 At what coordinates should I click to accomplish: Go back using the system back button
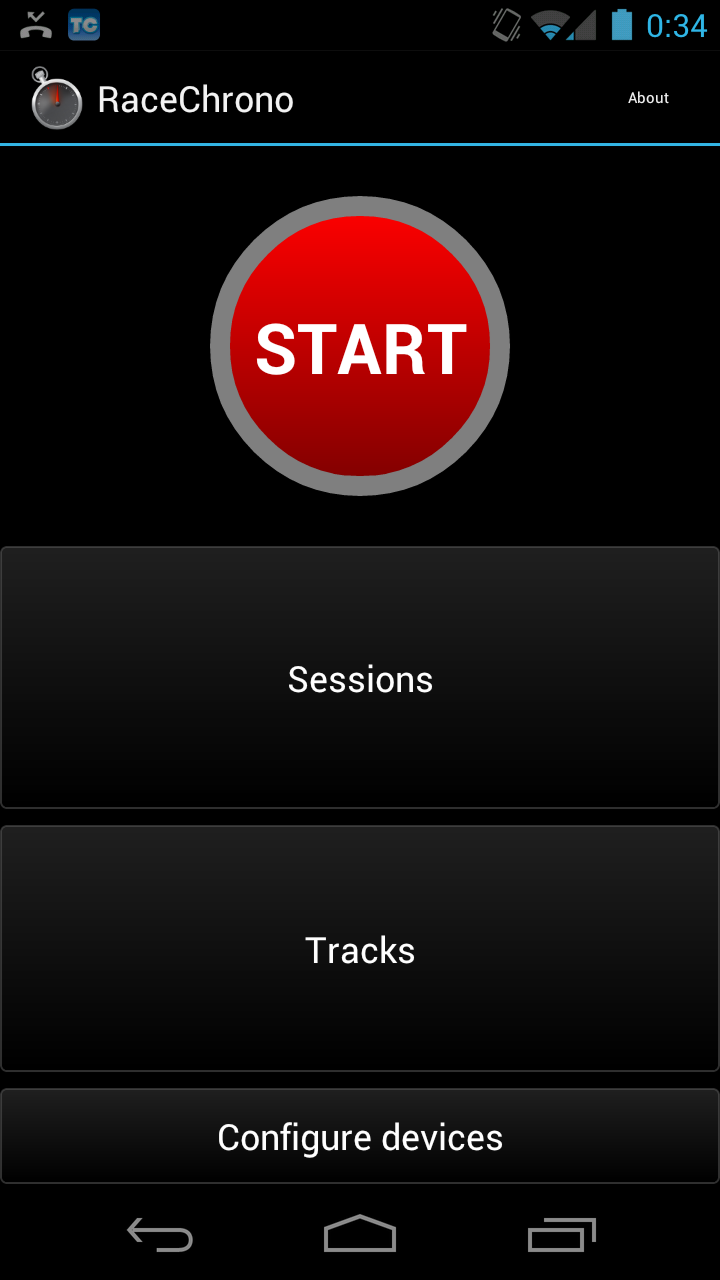pos(160,1234)
